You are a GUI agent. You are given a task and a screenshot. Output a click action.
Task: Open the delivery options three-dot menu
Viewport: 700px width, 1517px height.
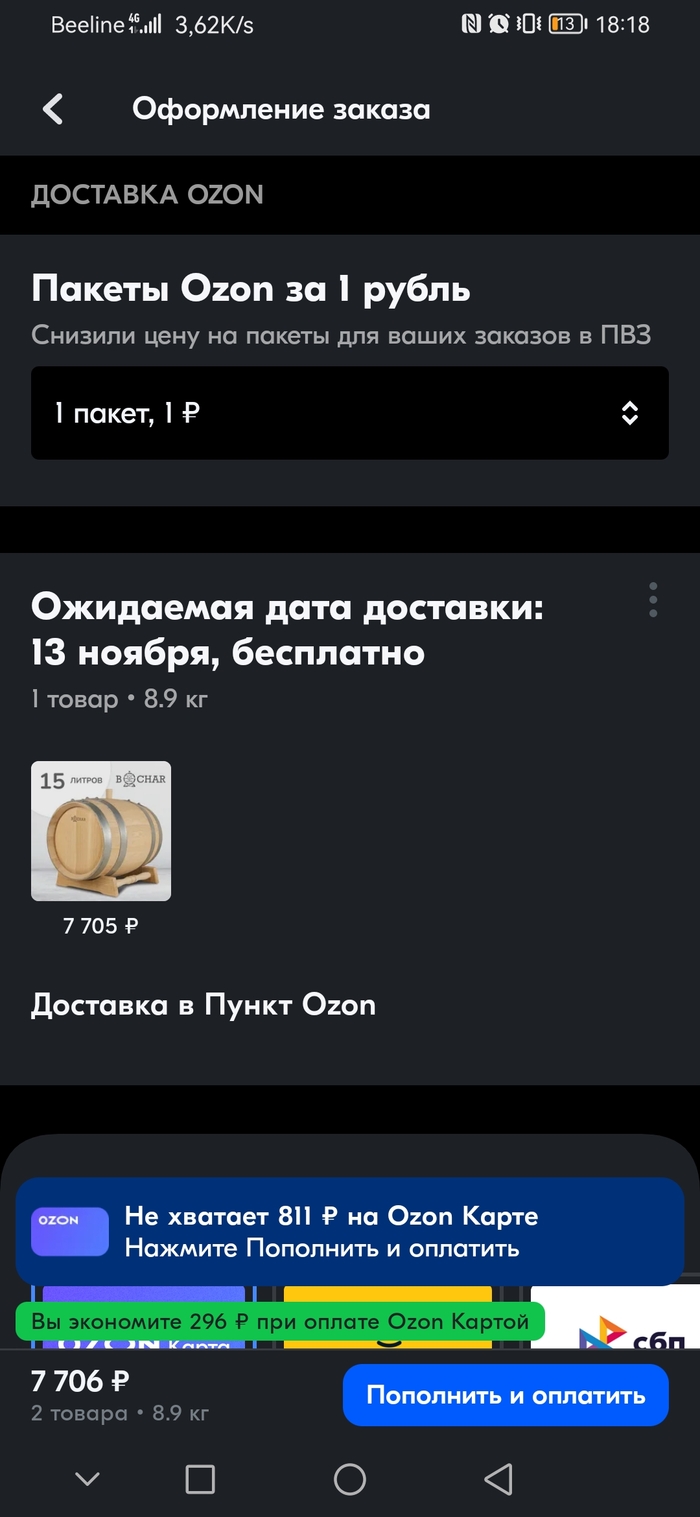[653, 599]
